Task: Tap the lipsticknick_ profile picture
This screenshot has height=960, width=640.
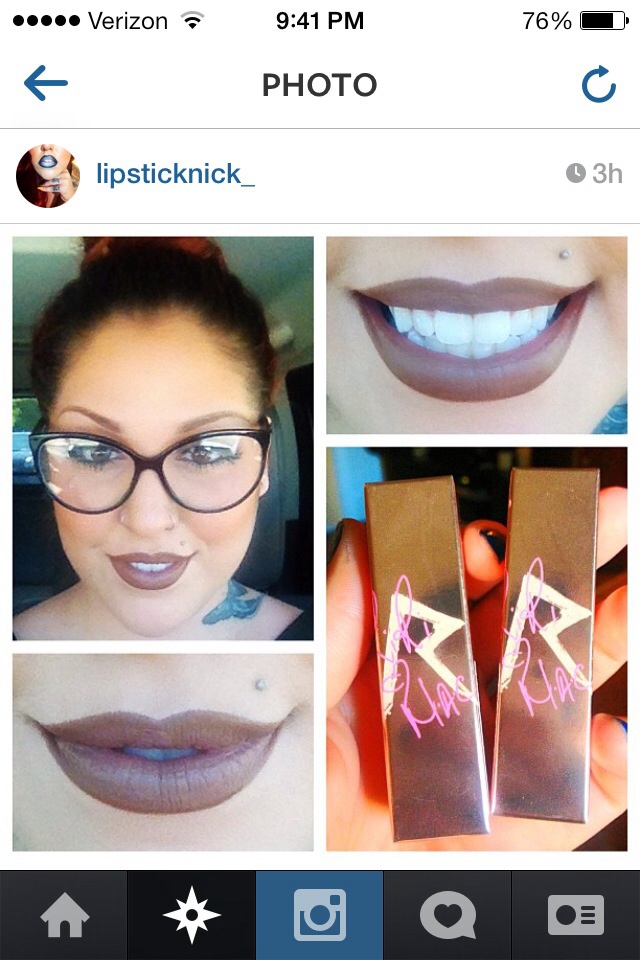Action: click(x=47, y=175)
